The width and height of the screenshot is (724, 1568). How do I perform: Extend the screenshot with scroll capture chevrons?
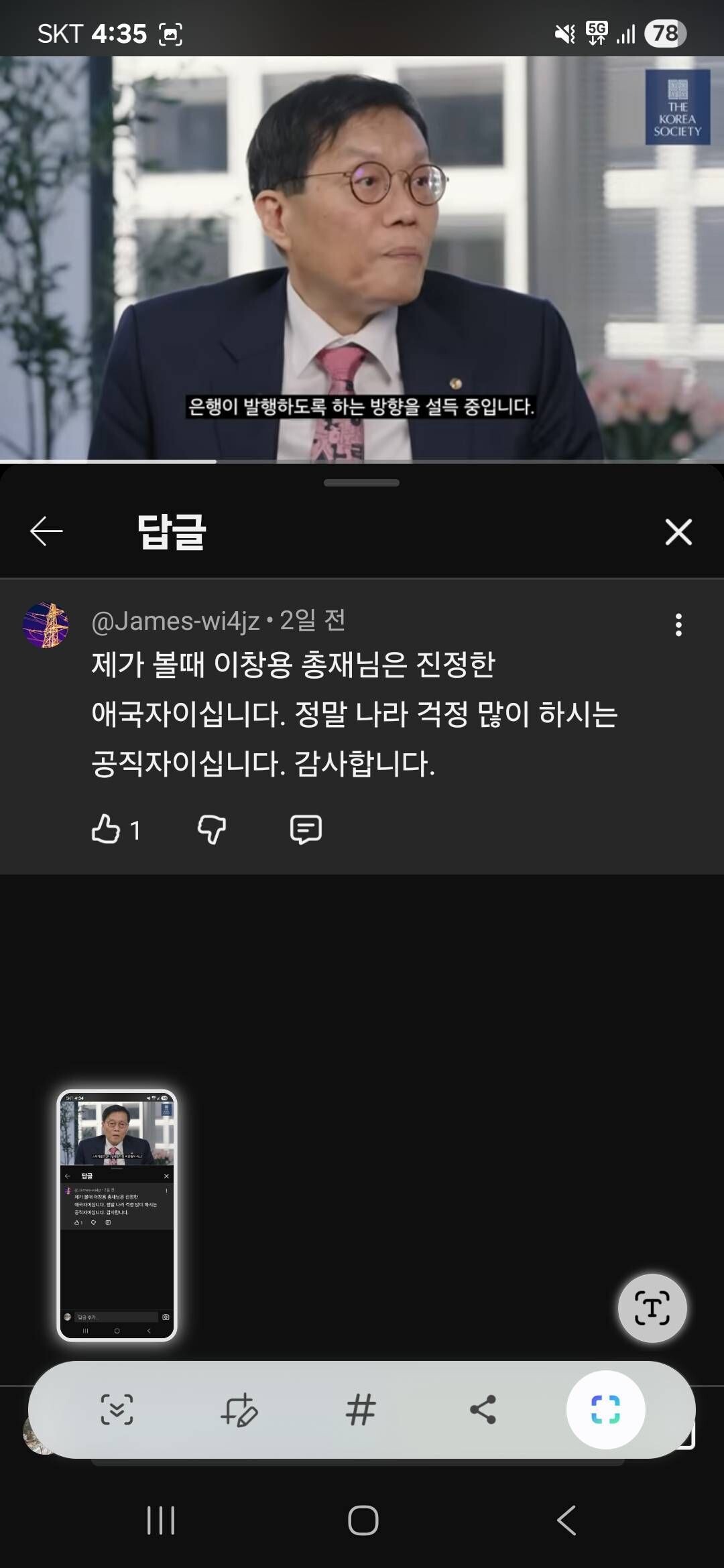coord(118,1409)
